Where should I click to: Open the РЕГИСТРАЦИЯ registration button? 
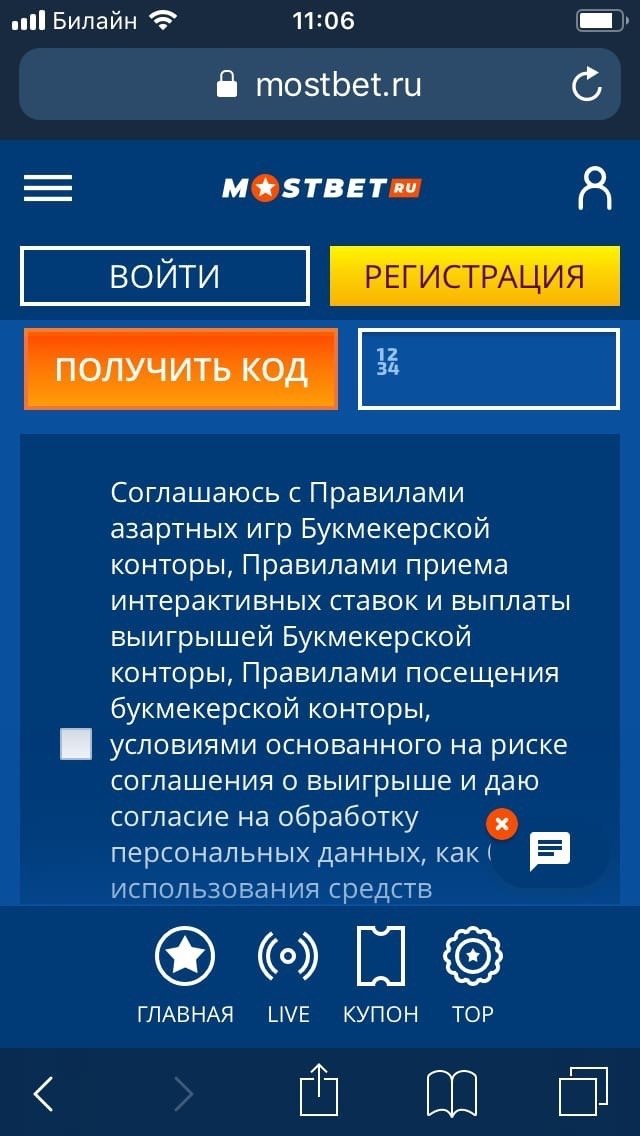(474, 276)
